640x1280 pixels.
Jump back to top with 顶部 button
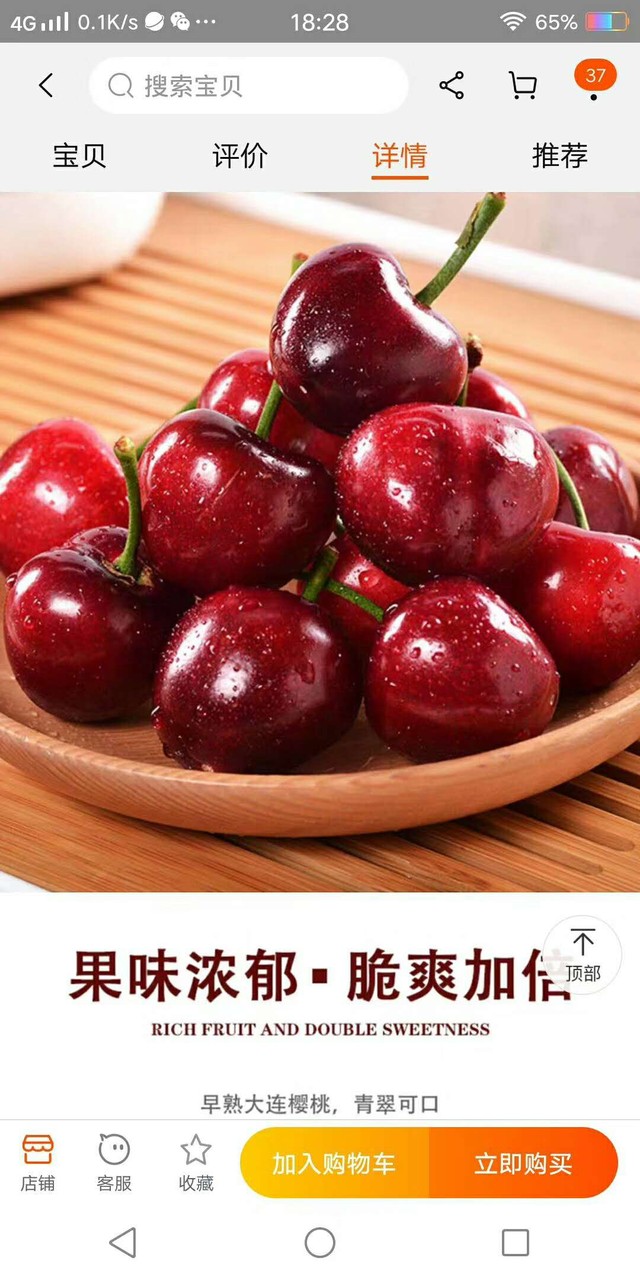click(583, 955)
